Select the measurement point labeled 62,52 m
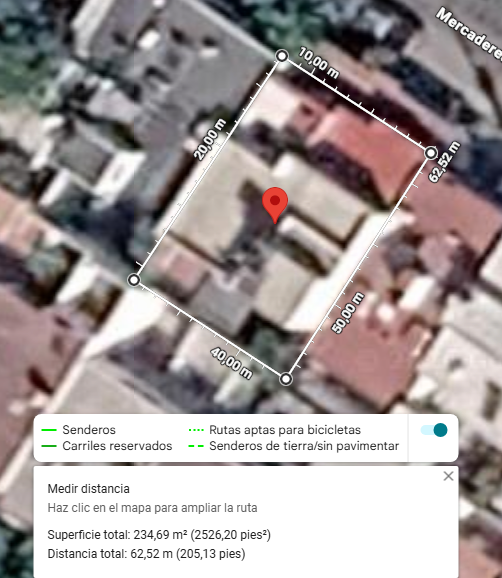 431,153
